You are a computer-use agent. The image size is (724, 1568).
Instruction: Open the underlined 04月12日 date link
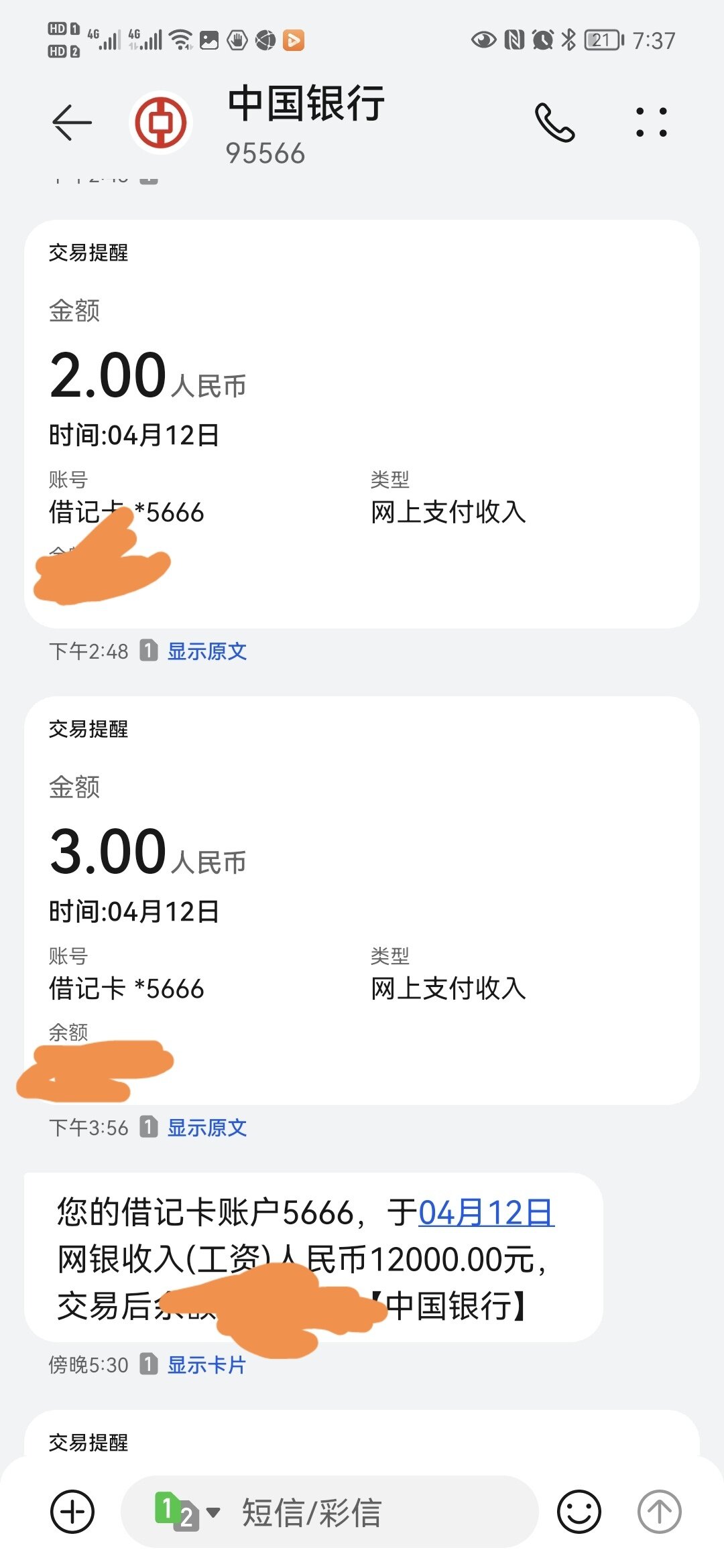pyautogui.click(x=486, y=1213)
